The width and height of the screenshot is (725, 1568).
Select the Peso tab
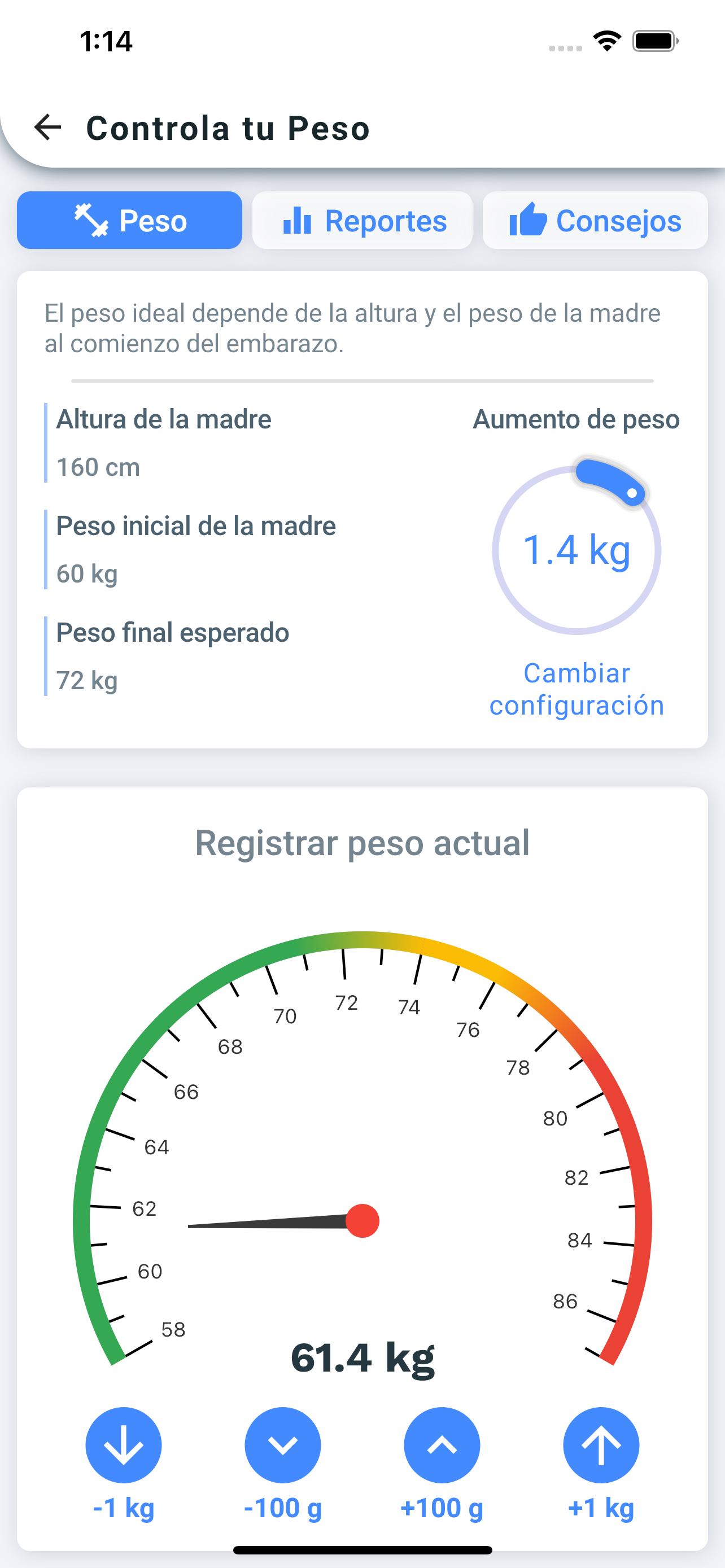pos(129,220)
